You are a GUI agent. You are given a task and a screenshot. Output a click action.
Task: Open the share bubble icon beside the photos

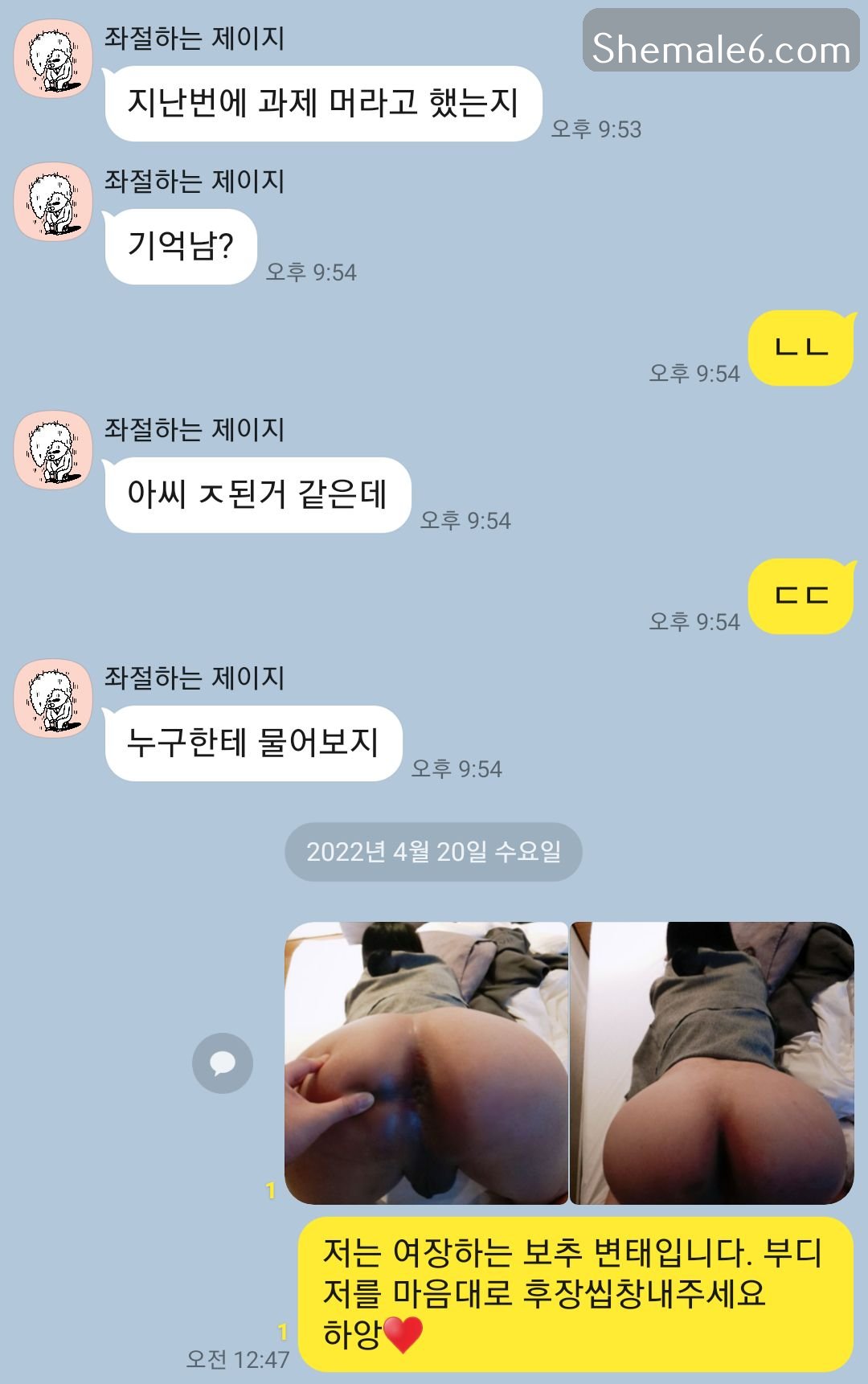click(223, 1063)
